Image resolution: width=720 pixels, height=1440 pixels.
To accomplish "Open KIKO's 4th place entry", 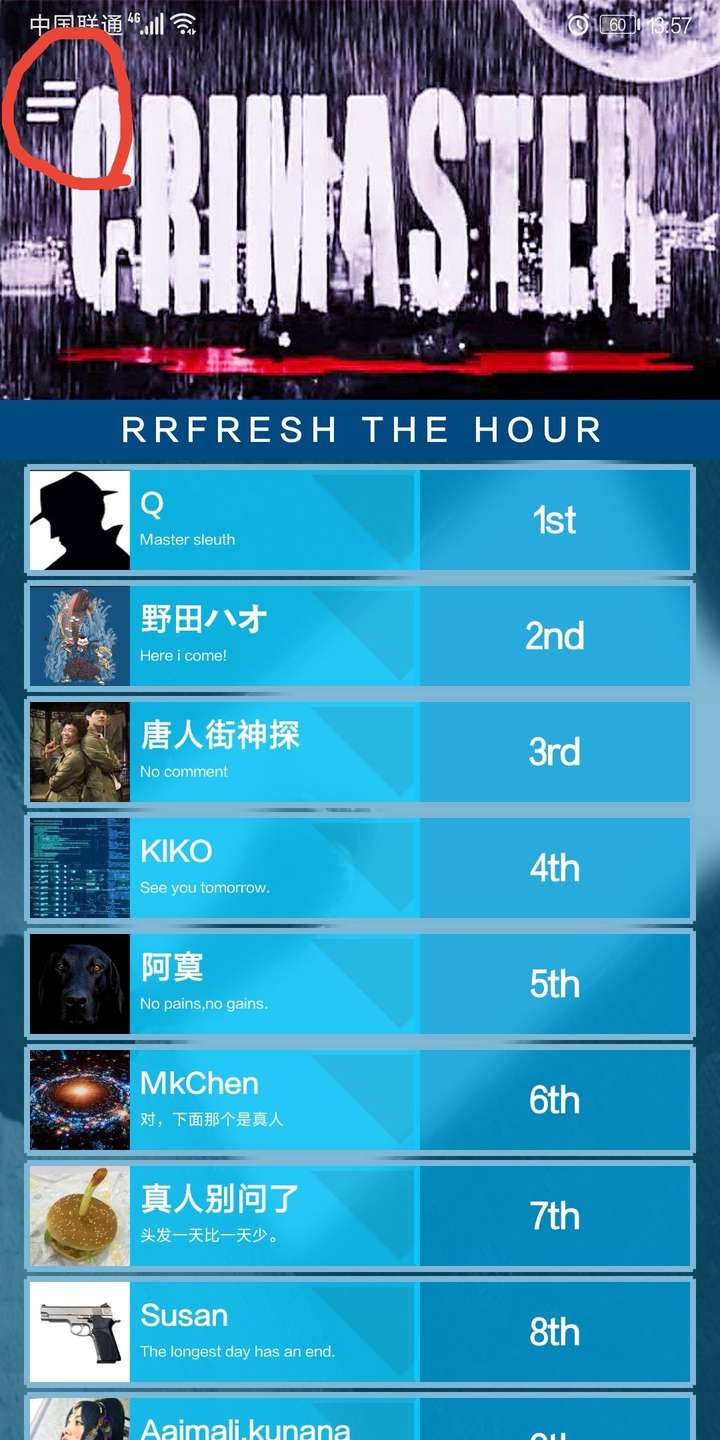I will point(360,868).
